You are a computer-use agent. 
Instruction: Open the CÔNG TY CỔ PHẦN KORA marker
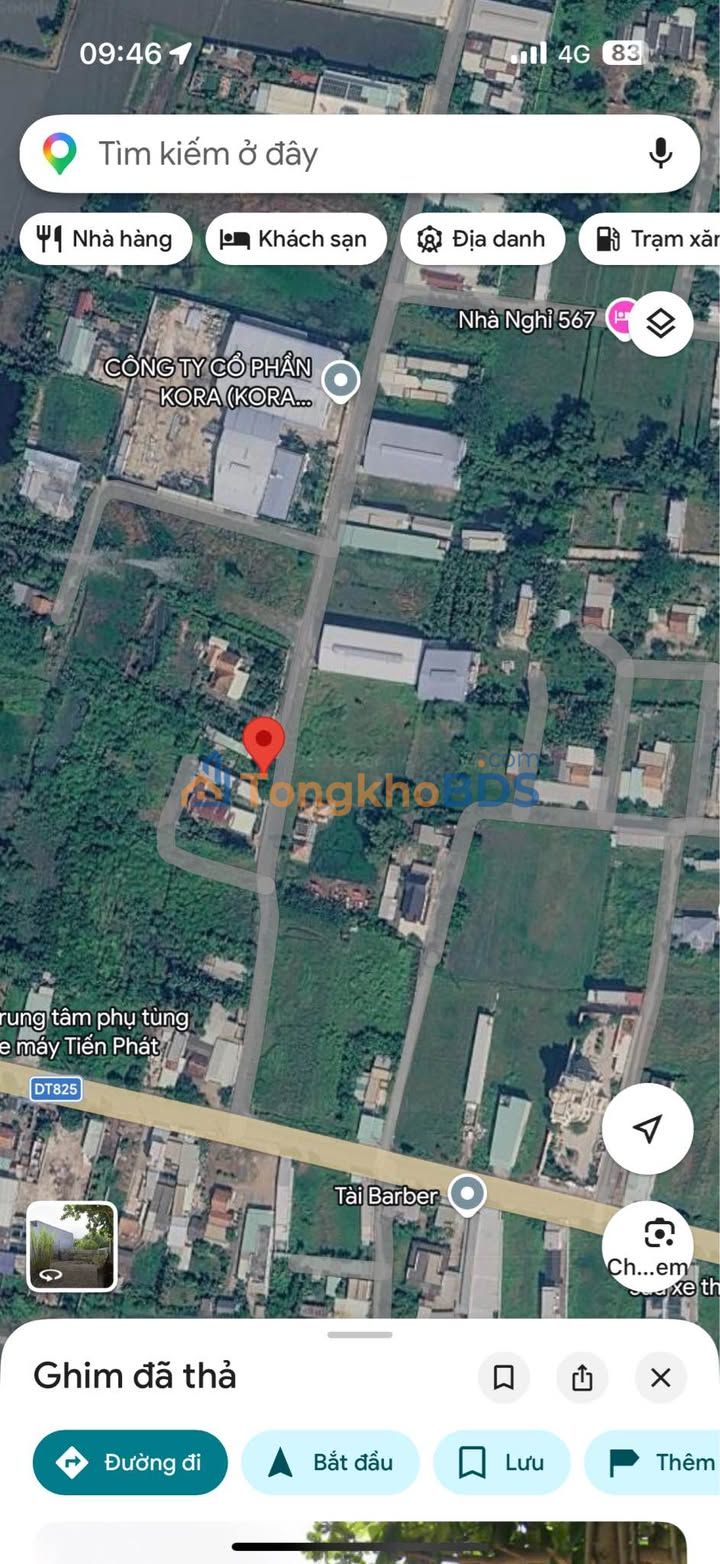coord(341,381)
